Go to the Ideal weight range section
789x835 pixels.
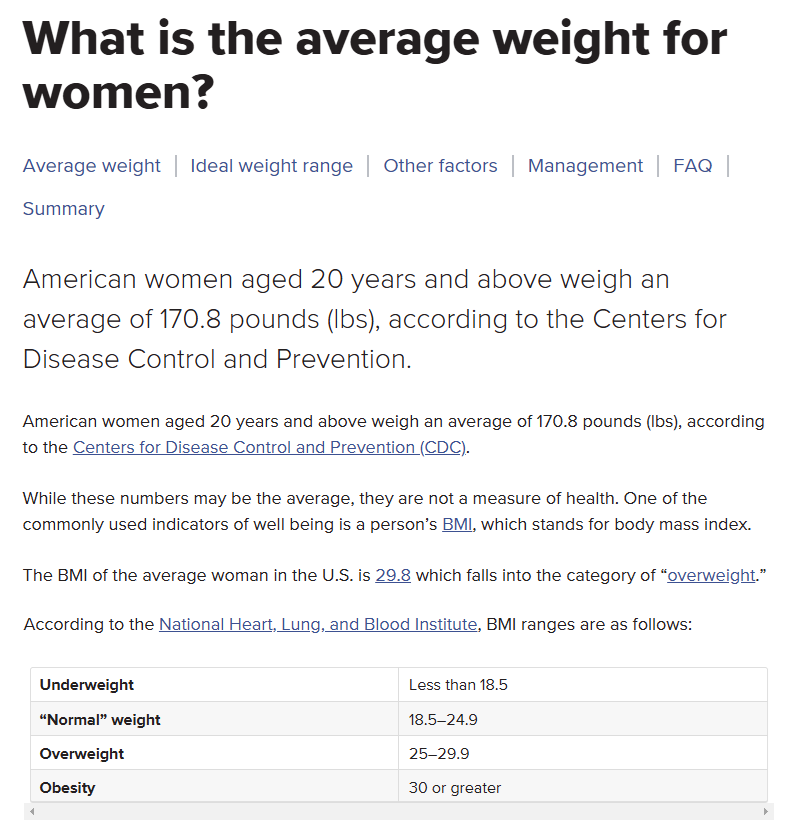271,166
